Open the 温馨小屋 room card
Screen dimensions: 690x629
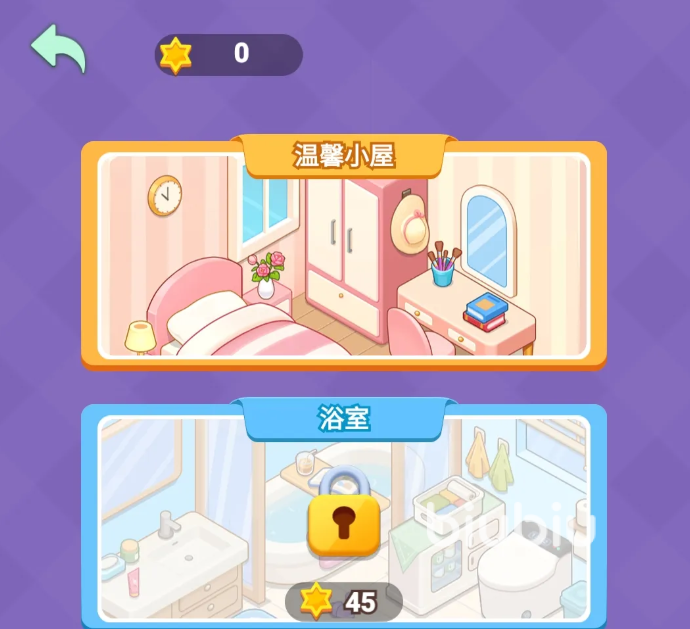coord(343,255)
